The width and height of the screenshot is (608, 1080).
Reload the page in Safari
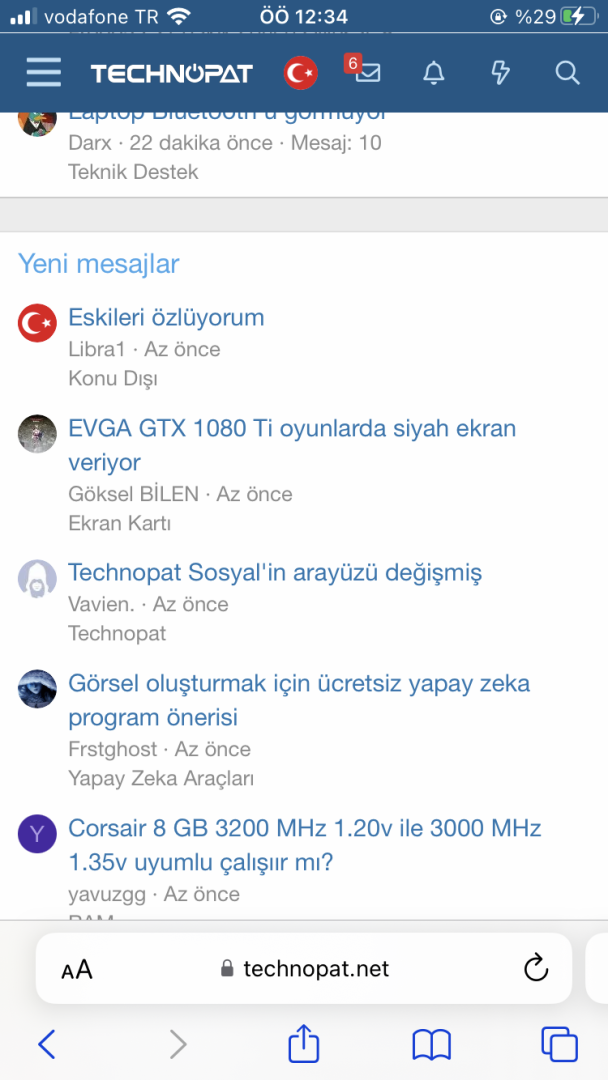click(x=536, y=968)
